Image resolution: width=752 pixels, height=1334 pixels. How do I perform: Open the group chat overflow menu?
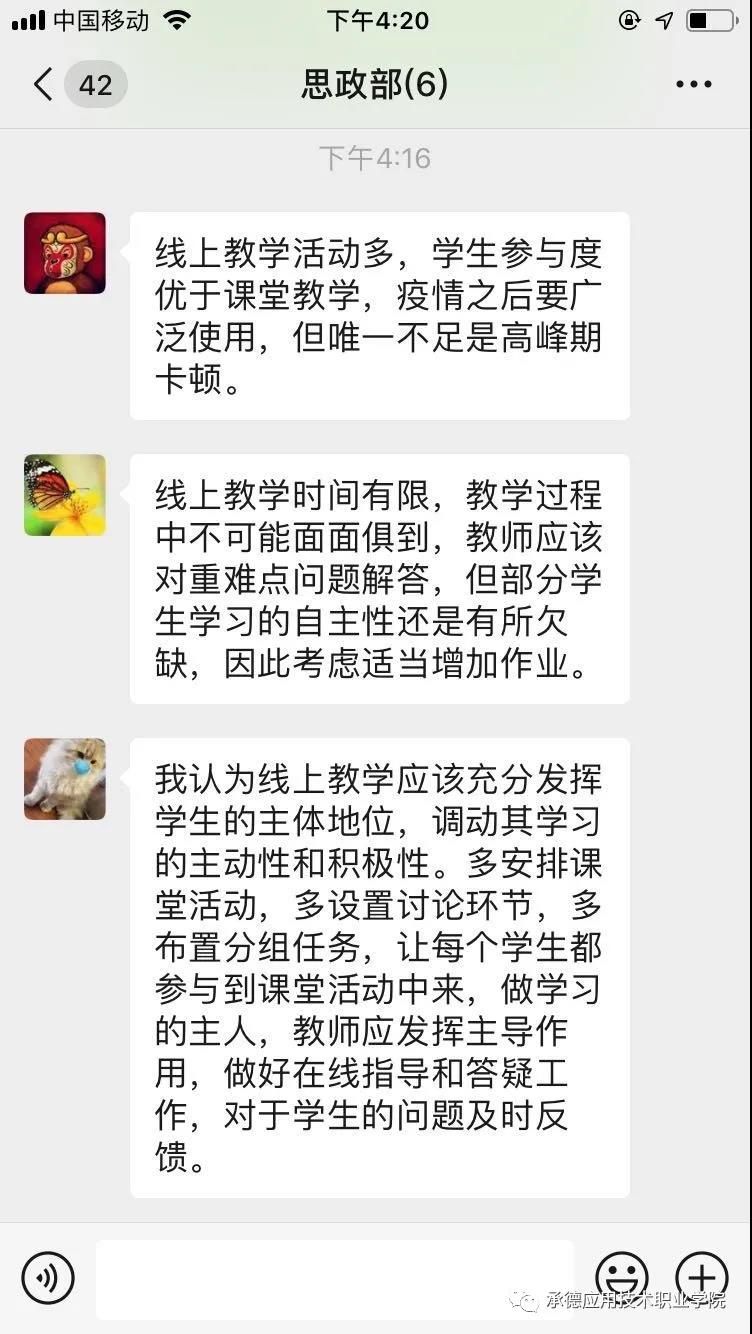(x=693, y=85)
